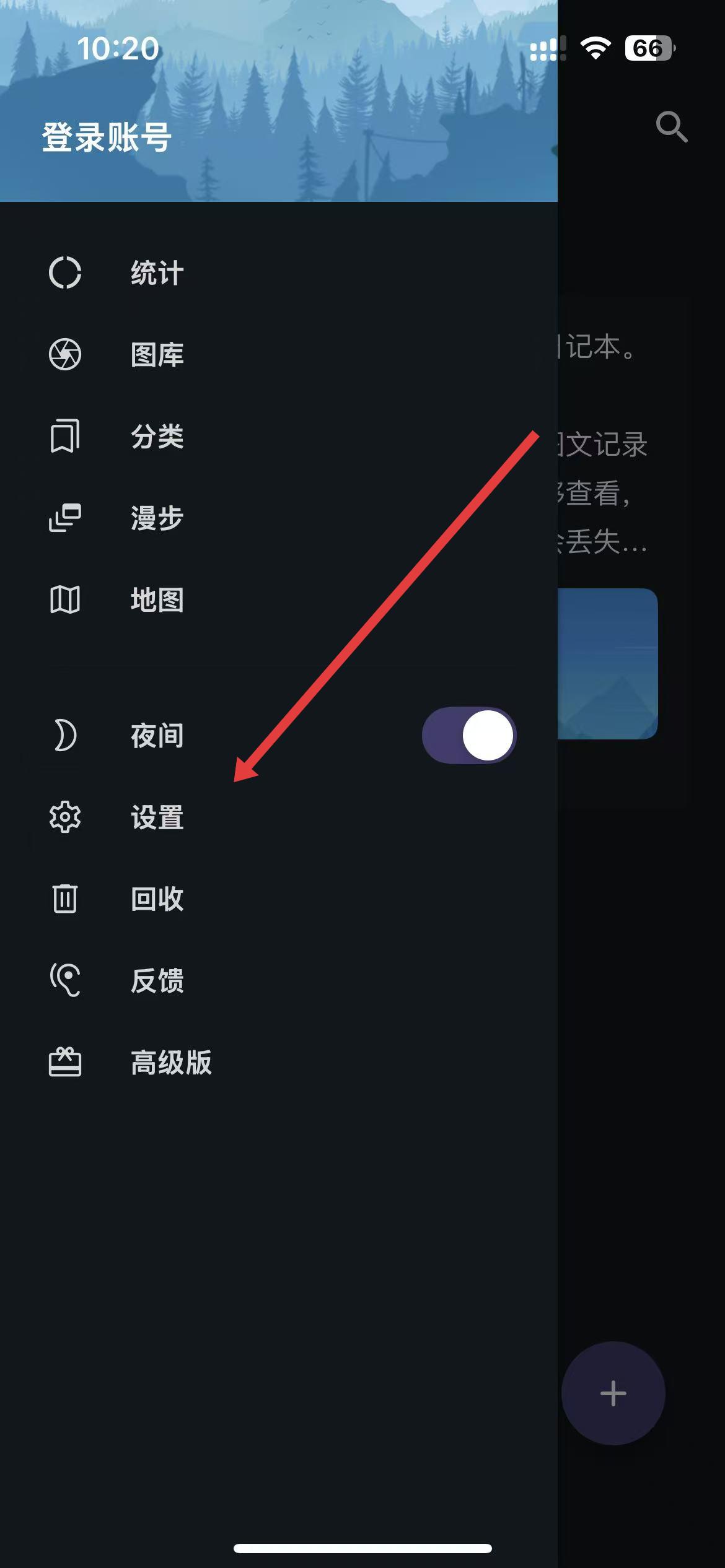Toggle the 夜间 night mode switch
Image resolution: width=725 pixels, height=1568 pixels.
(469, 736)
